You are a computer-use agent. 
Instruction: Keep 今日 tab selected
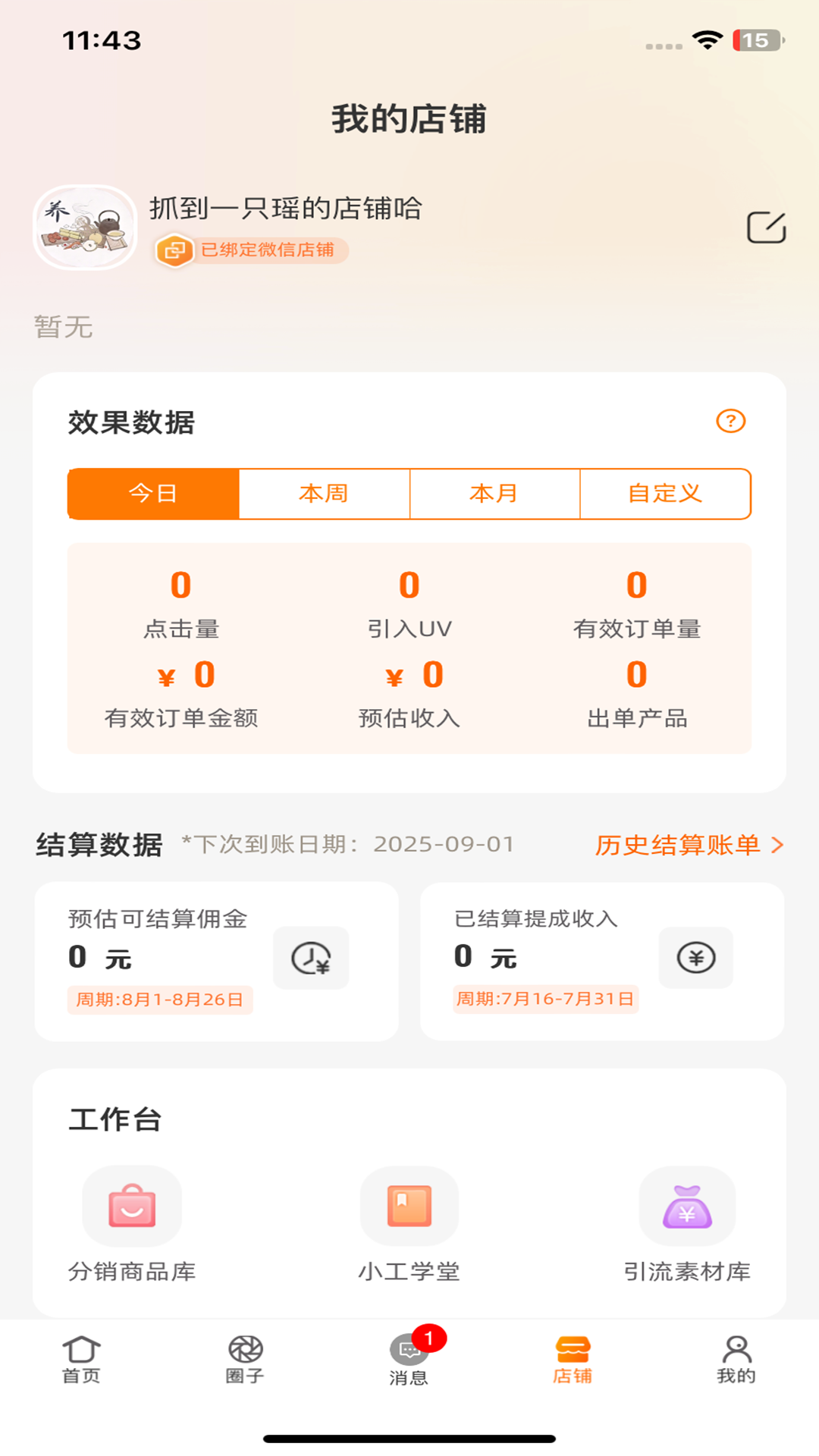click(152, 493)
